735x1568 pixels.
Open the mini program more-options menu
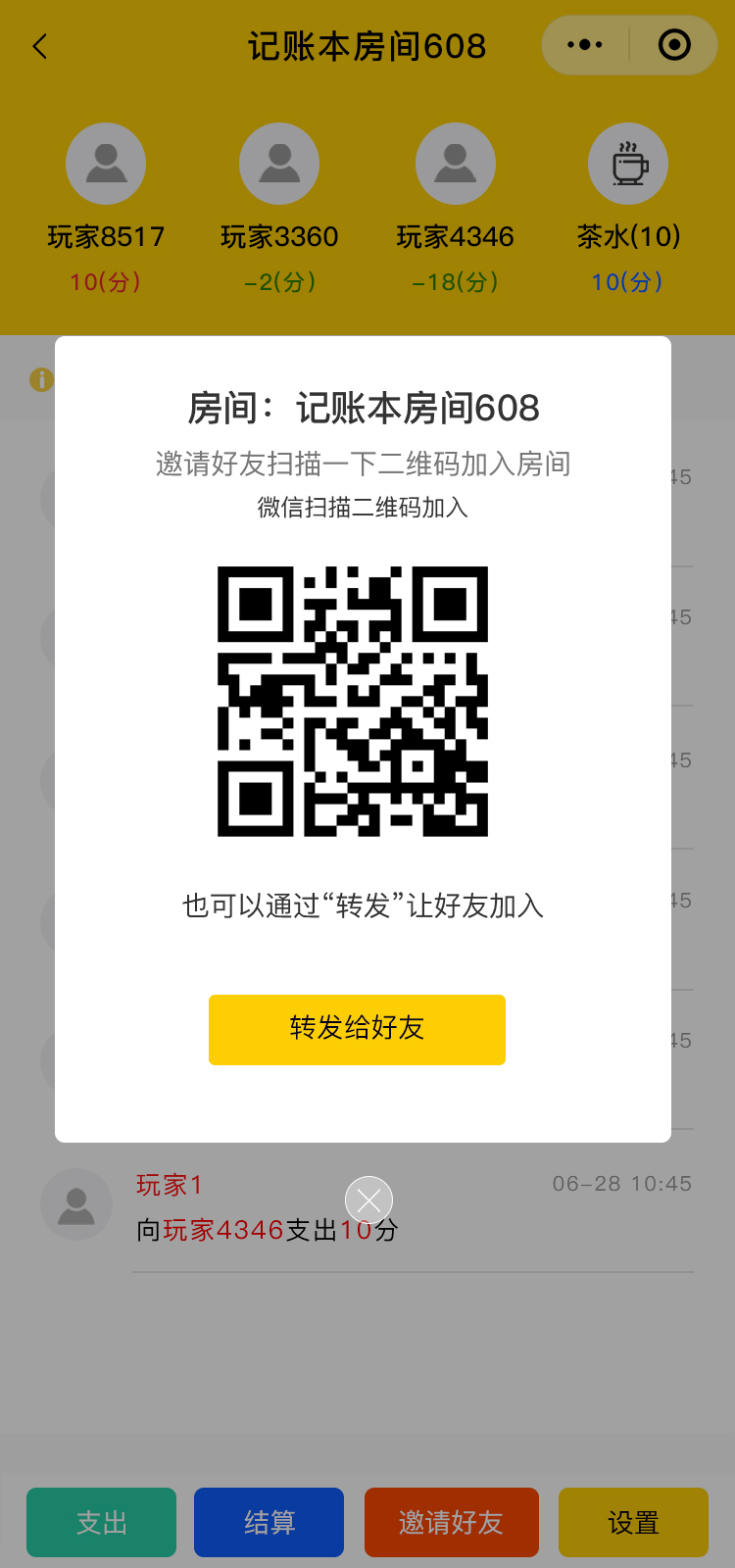(585, 45)
